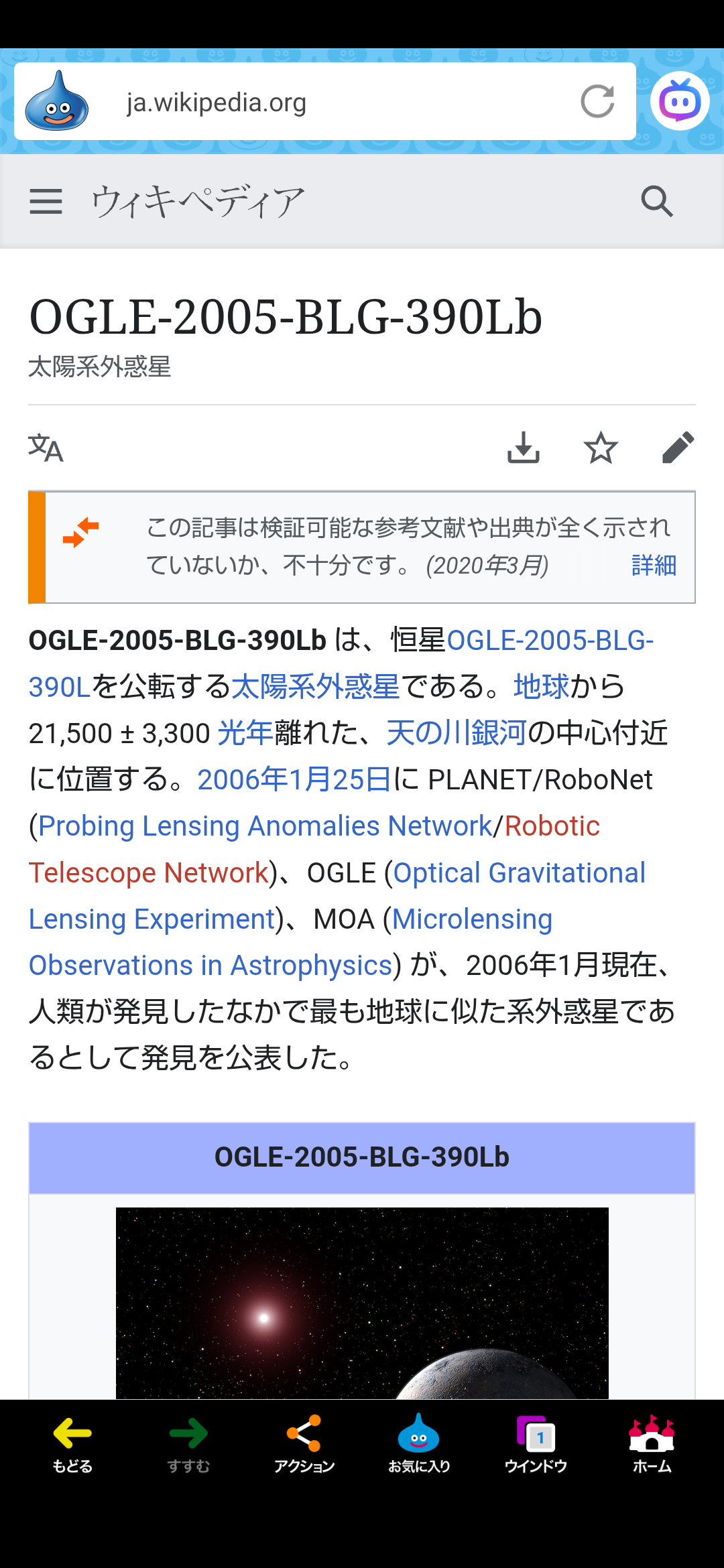Viewport: 724px width, 1568px height.
Task: Add article to watchlist with star
Action: (601, 448)
